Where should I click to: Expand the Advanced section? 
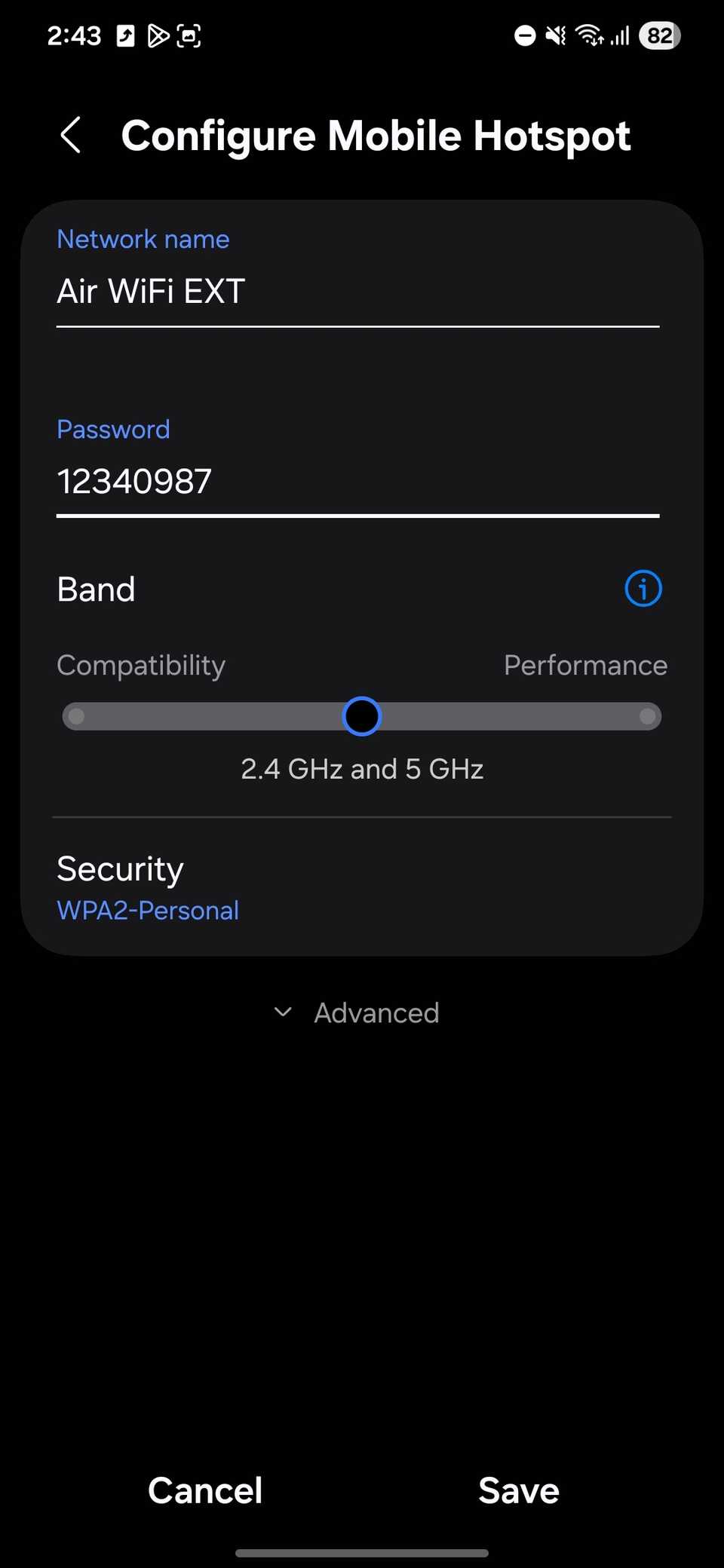click(376, 1012)
